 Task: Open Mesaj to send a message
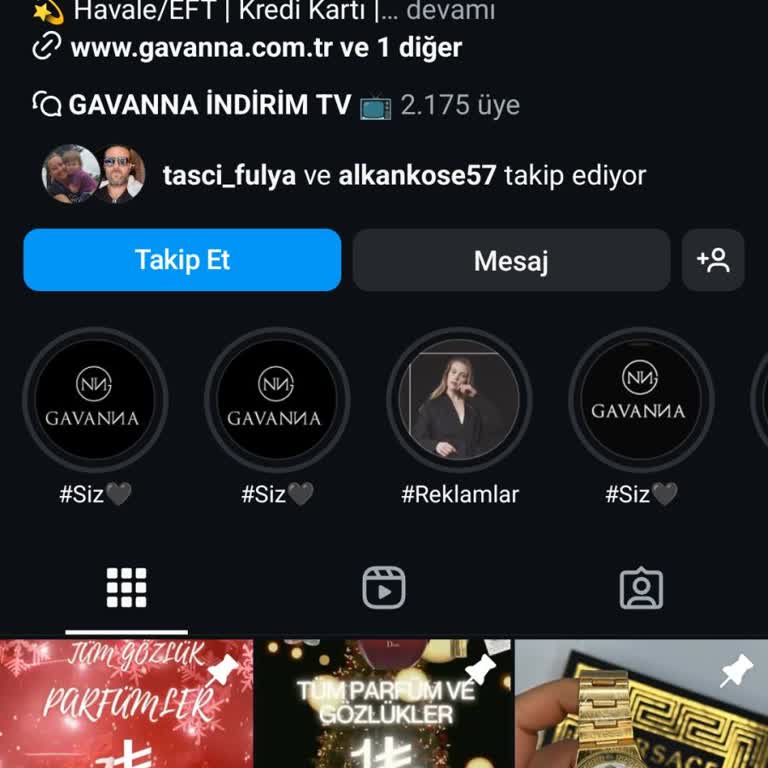pos(511,261)
